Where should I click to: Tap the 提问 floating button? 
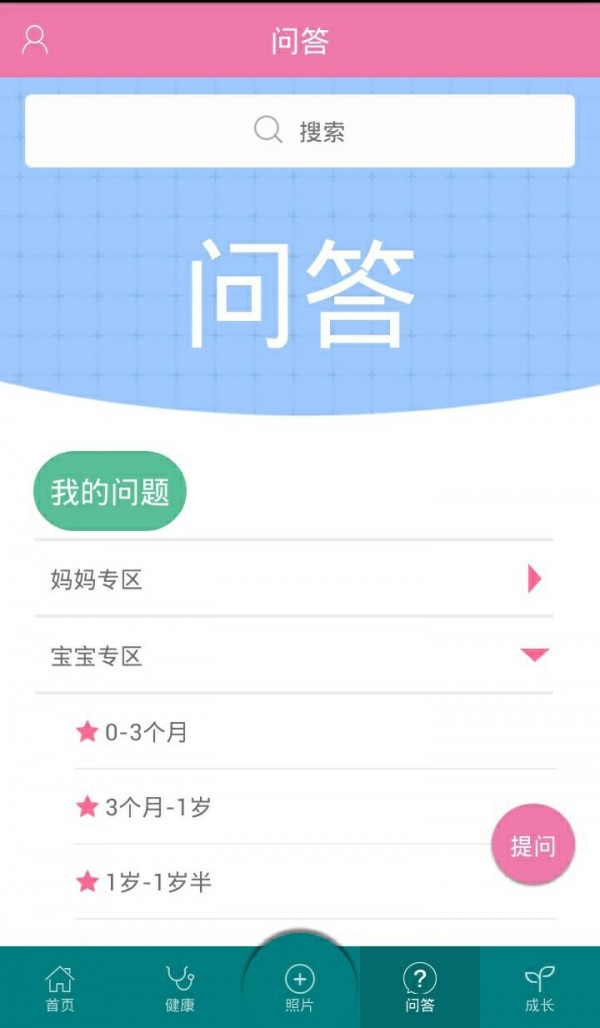[533, 846]
